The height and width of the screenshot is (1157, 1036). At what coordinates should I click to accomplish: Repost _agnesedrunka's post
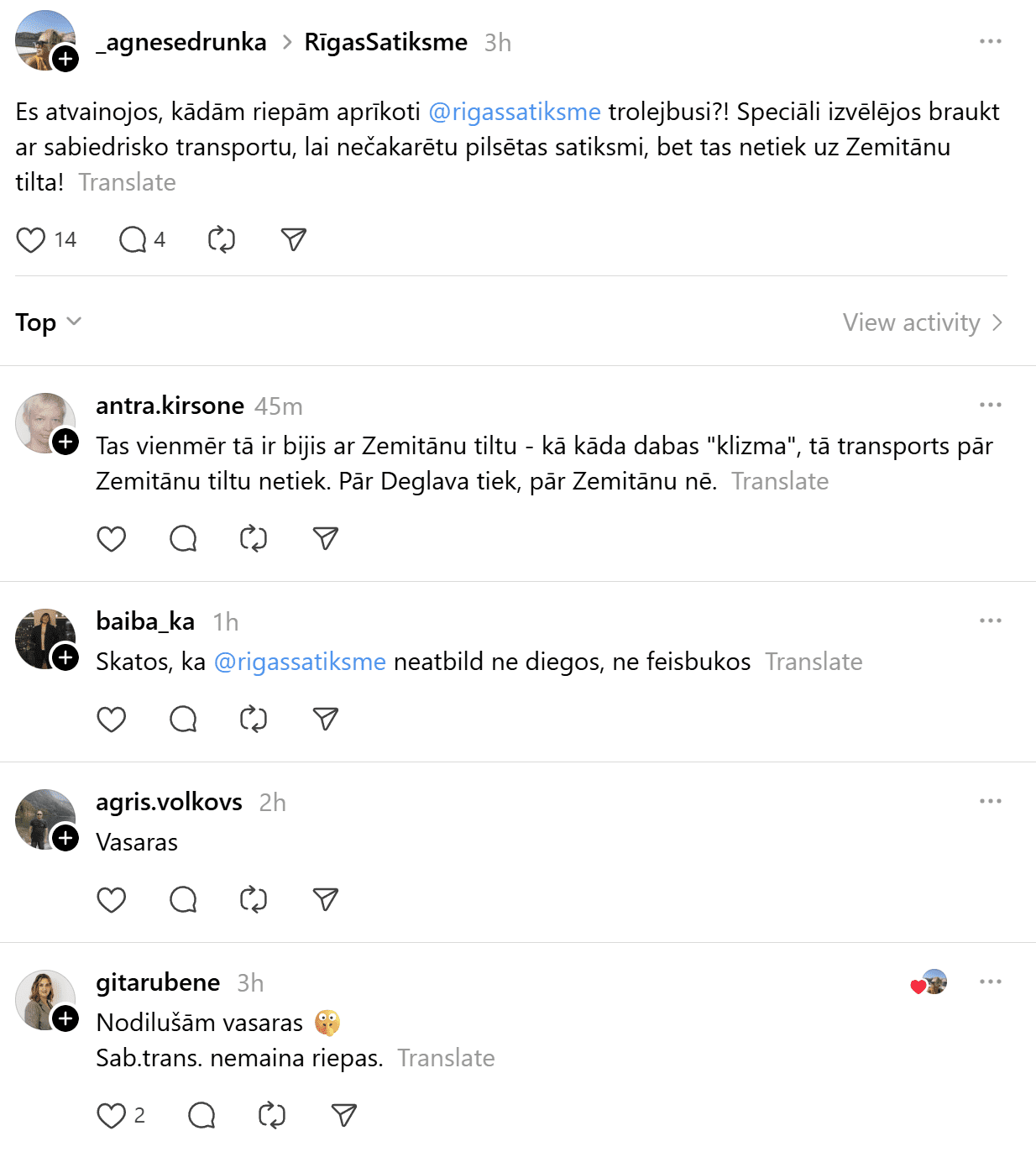(222, 240)
